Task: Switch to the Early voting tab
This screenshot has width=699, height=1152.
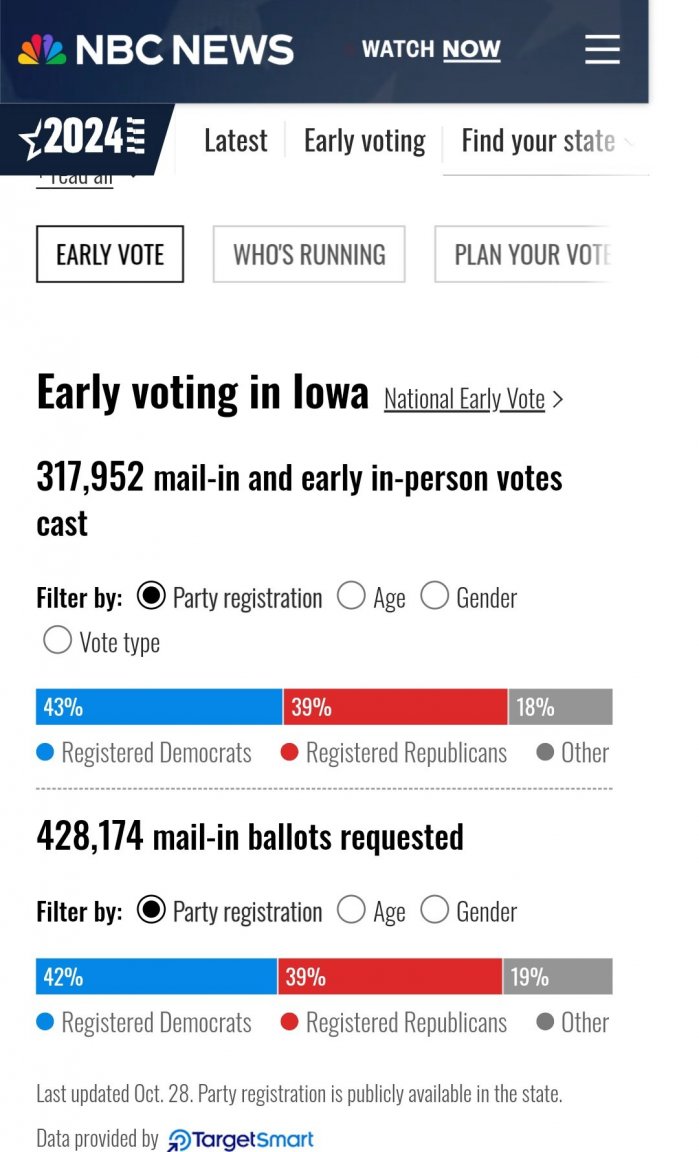Action: pos(365,140)
